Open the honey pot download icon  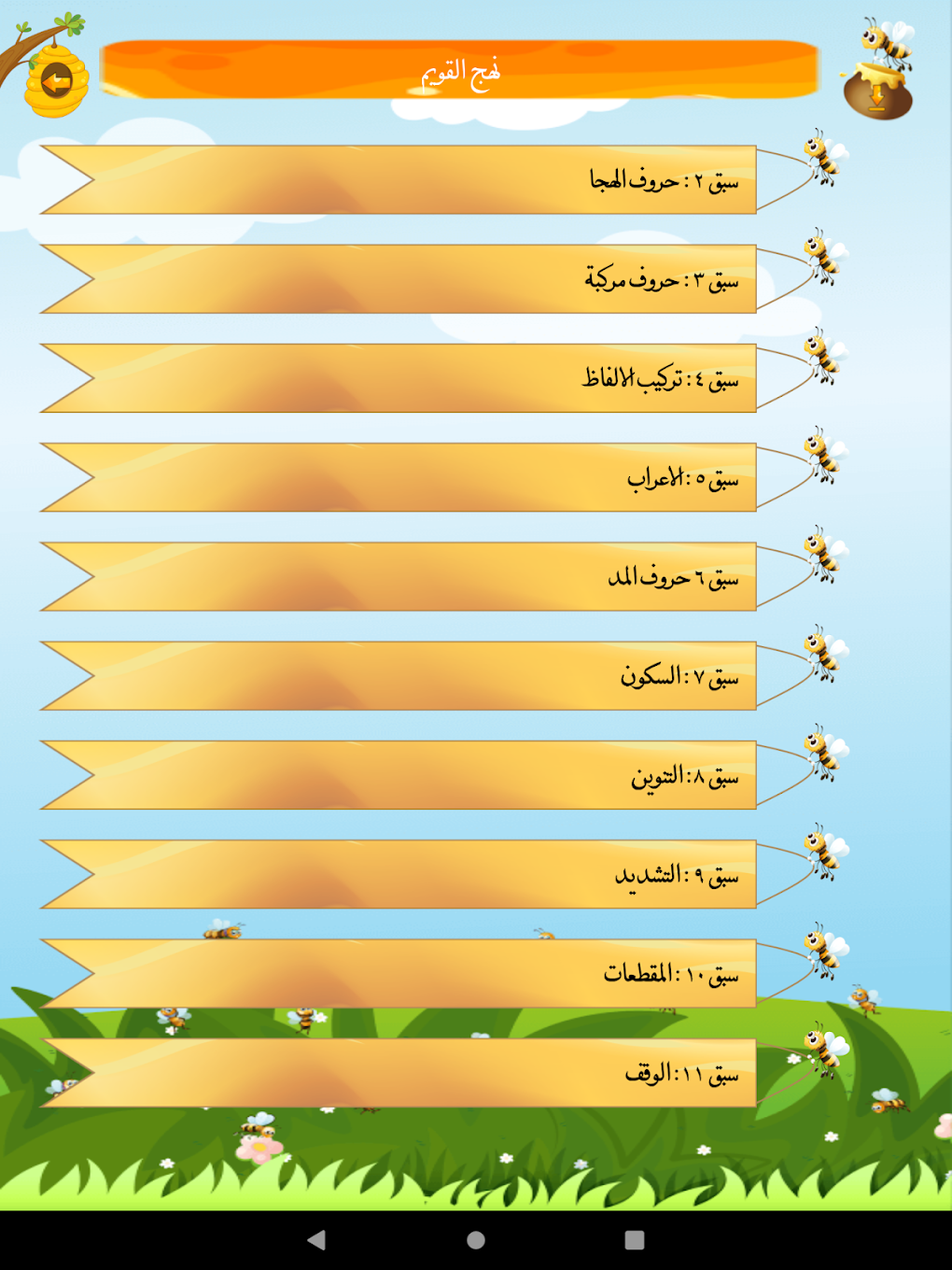[x=877, y=92]
